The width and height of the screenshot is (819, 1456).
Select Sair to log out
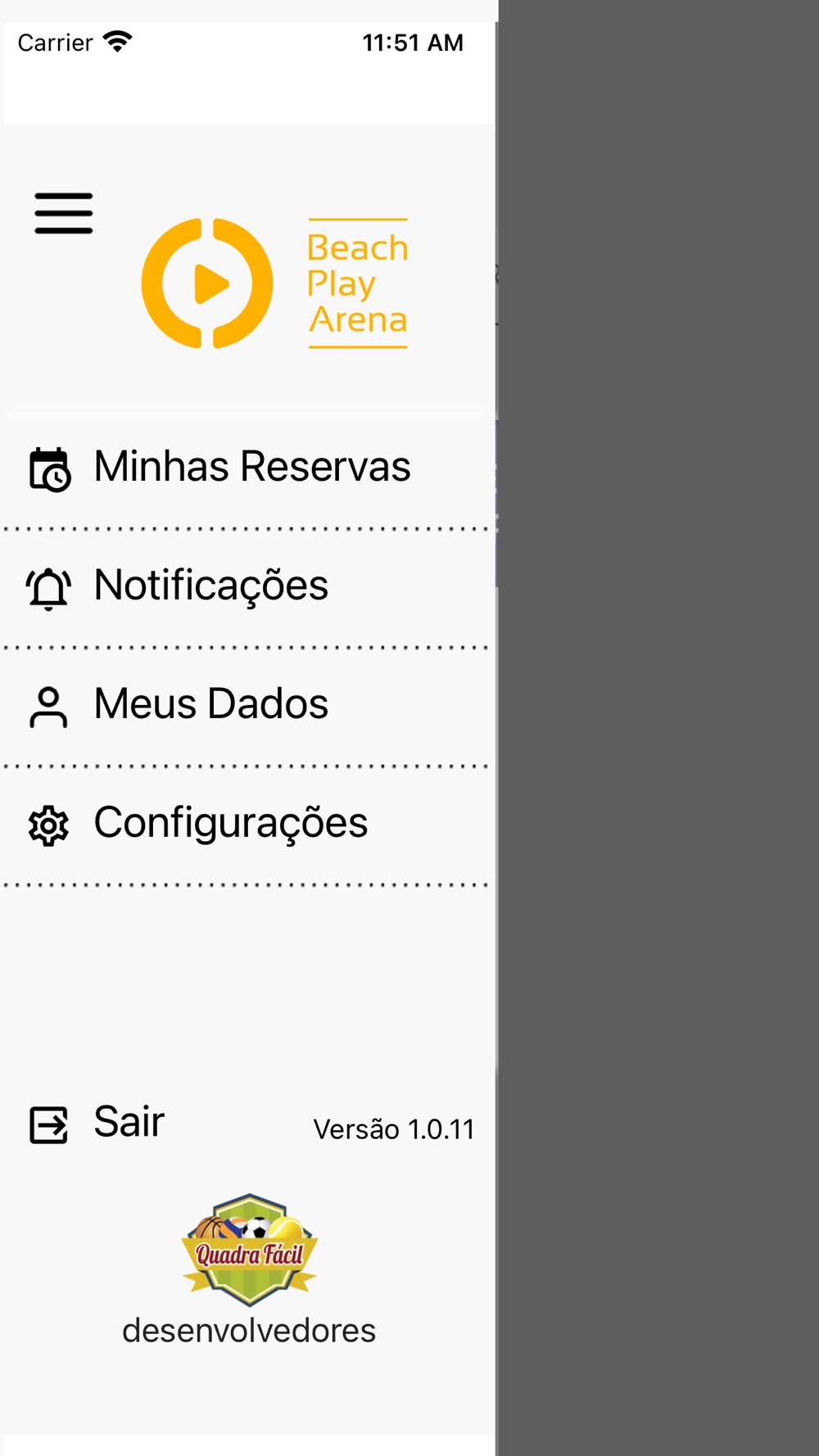coord(97,1123)
